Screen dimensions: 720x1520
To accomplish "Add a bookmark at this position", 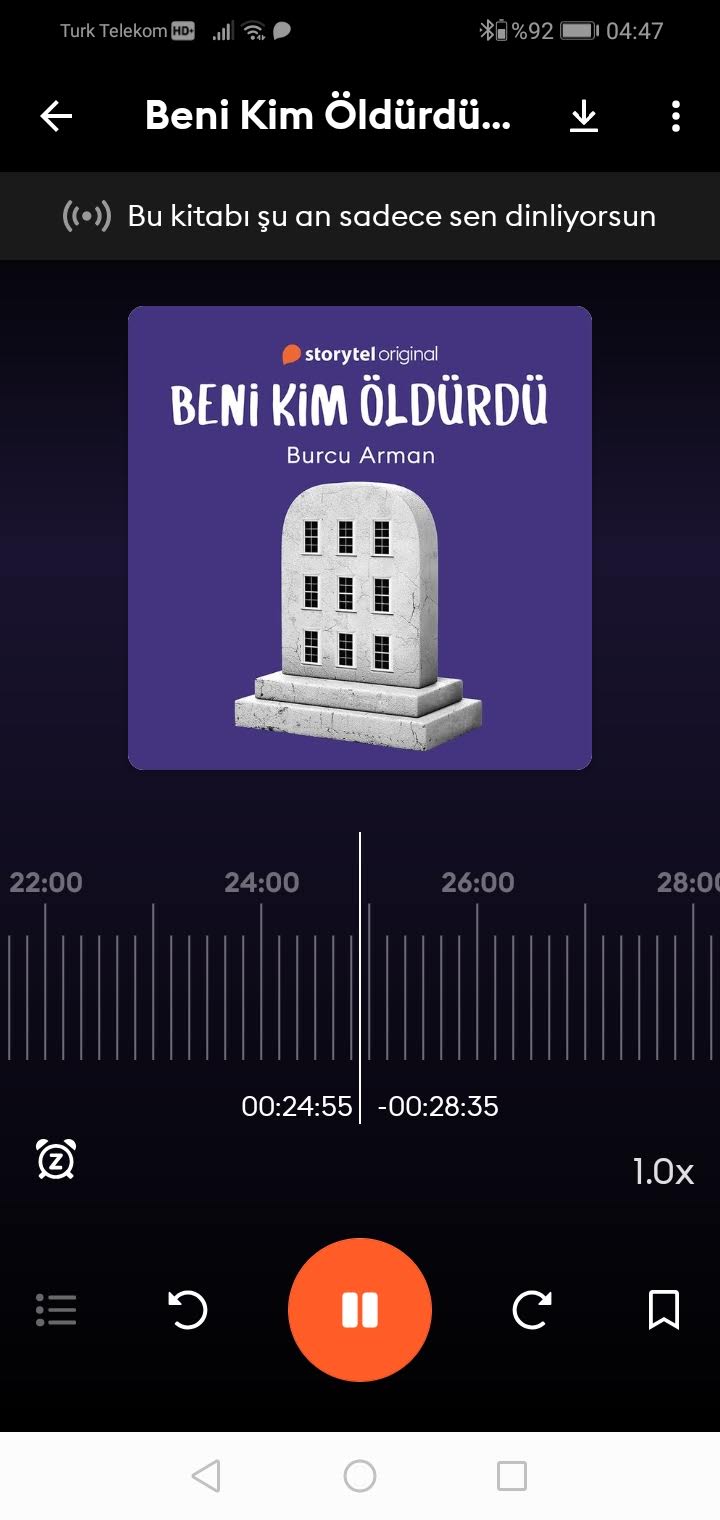I will [x=664, y=1310].
